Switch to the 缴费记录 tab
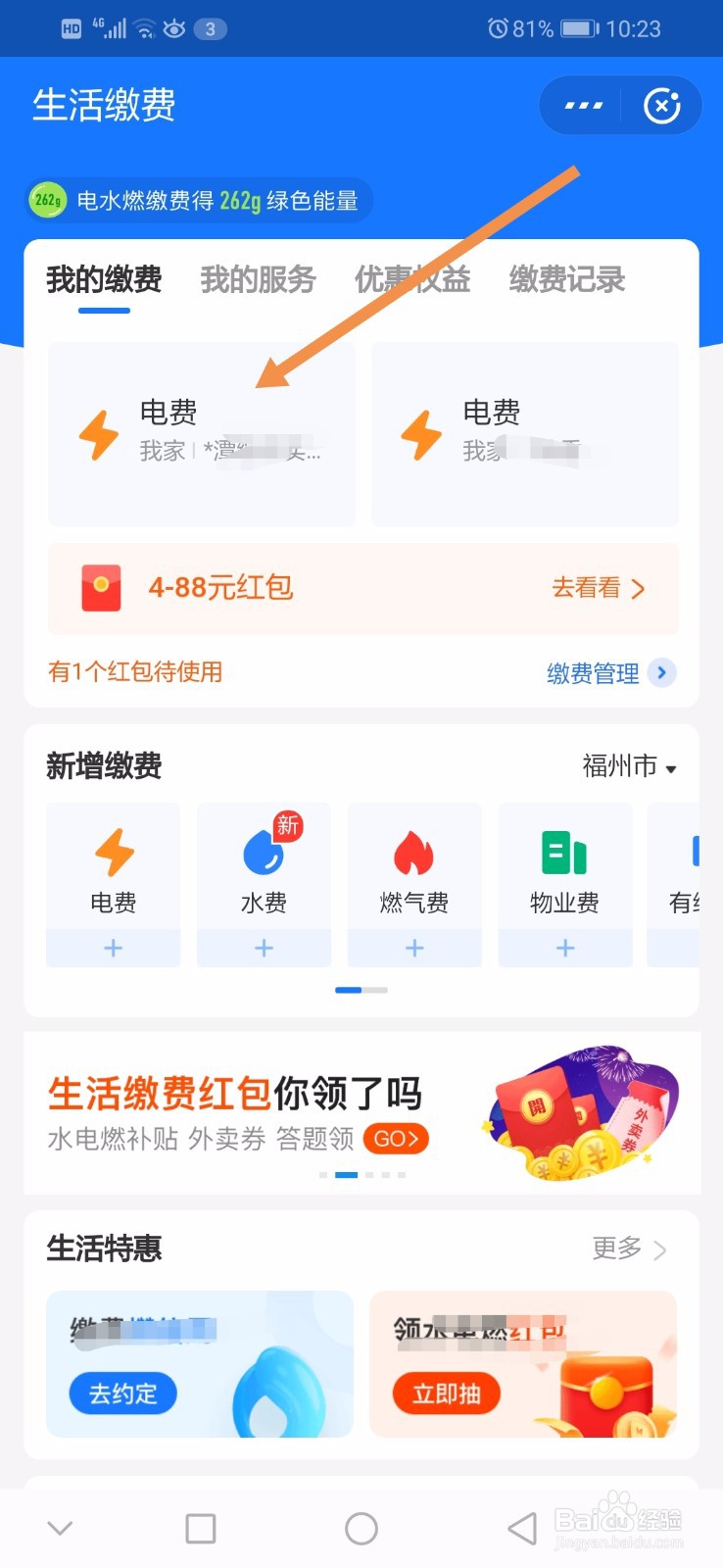Viewport: 723px width, 1568px height. tap(566, 279)
